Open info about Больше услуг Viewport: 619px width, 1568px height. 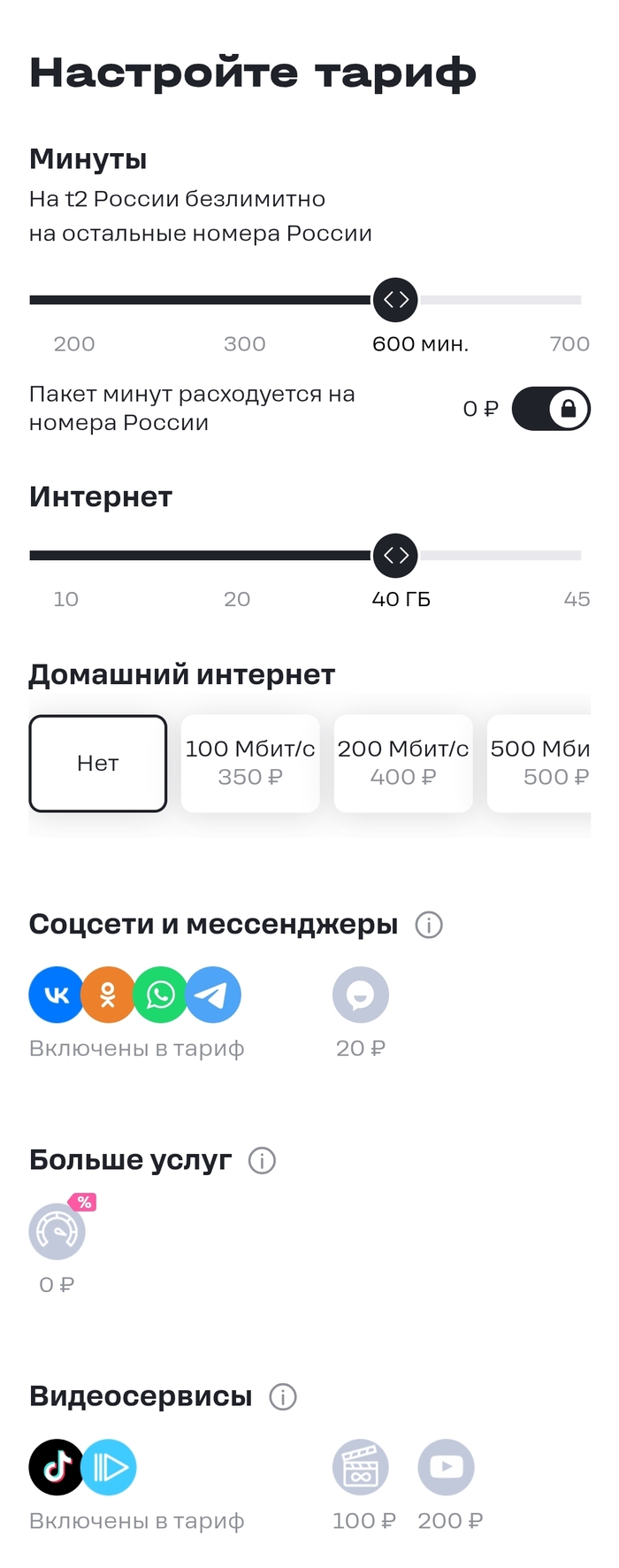pyautogui.click(x=262, y=1160)
